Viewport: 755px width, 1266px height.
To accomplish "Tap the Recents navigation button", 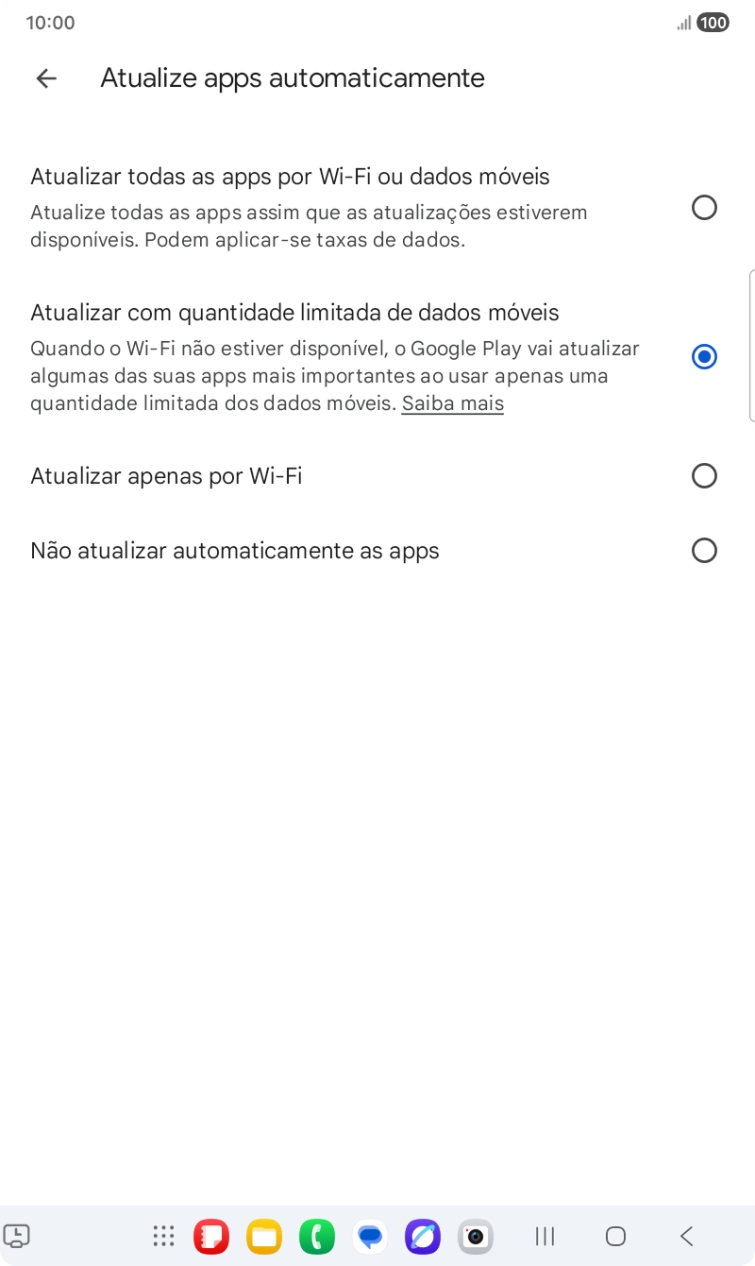I will click(x=543, y=1236).
